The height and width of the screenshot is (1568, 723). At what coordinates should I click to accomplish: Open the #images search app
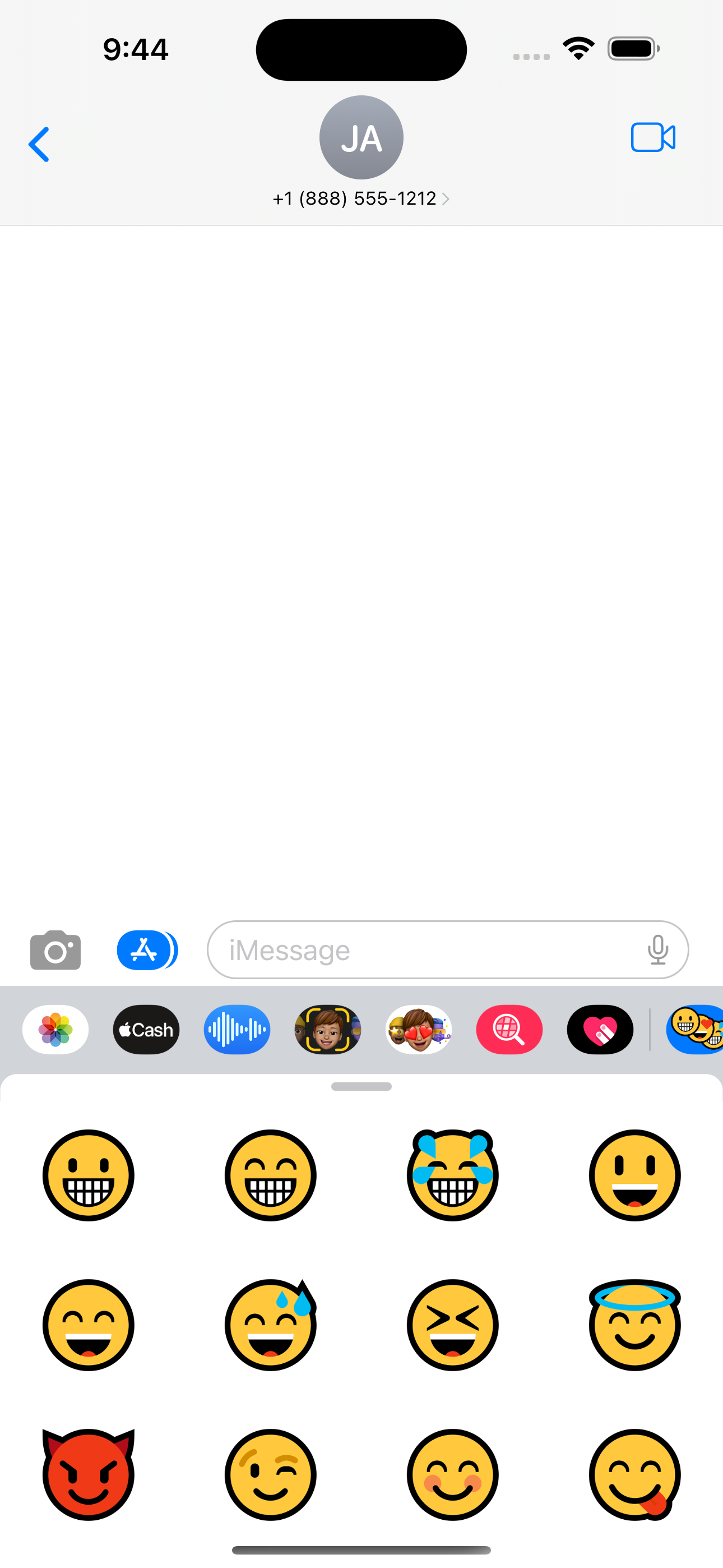click(509, 1029)
